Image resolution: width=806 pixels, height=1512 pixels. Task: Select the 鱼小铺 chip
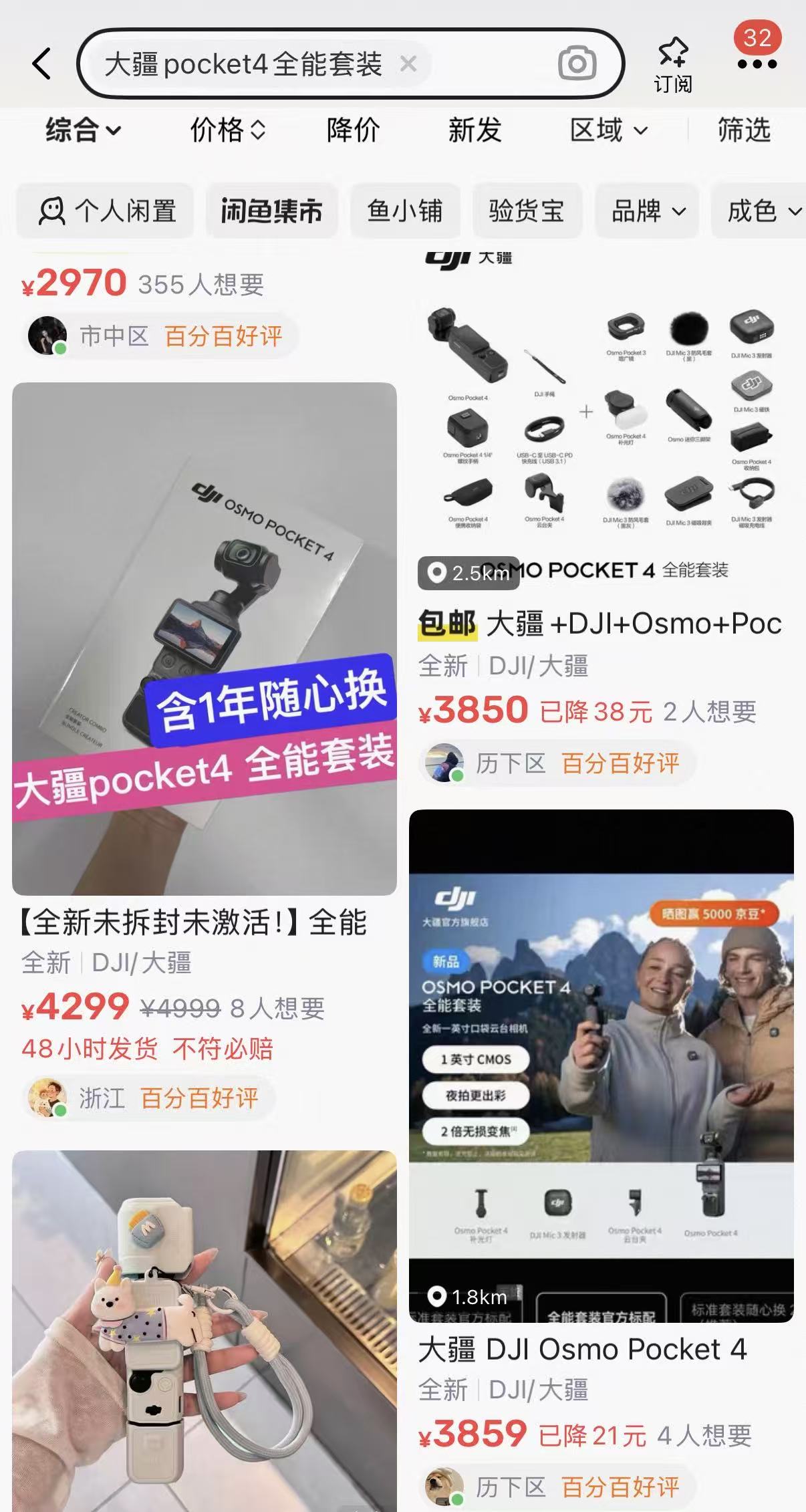(405, 211)
